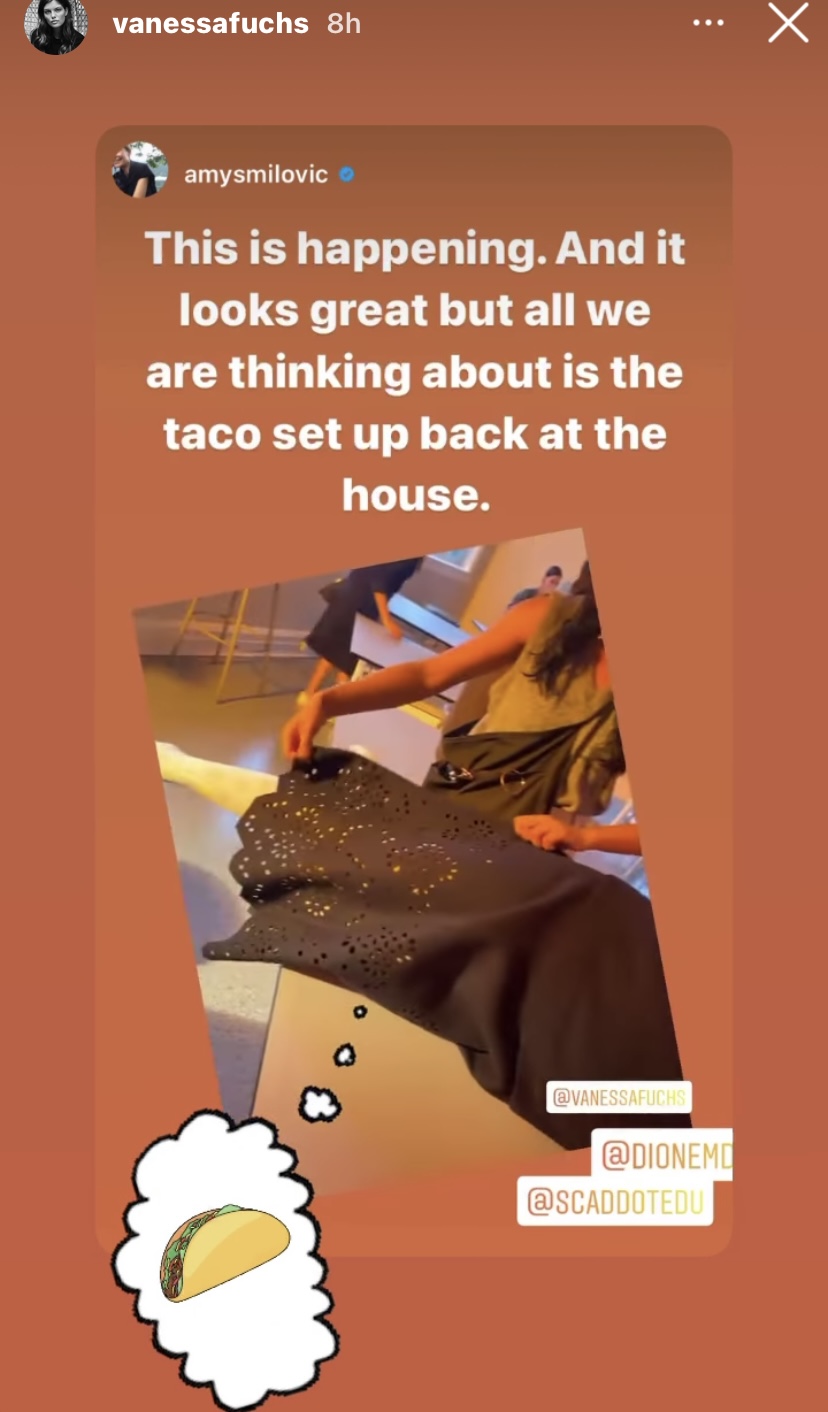The image size is (828, 1412).
Task: Open vanessafuchs profile picture
Action: click(55, 25)
